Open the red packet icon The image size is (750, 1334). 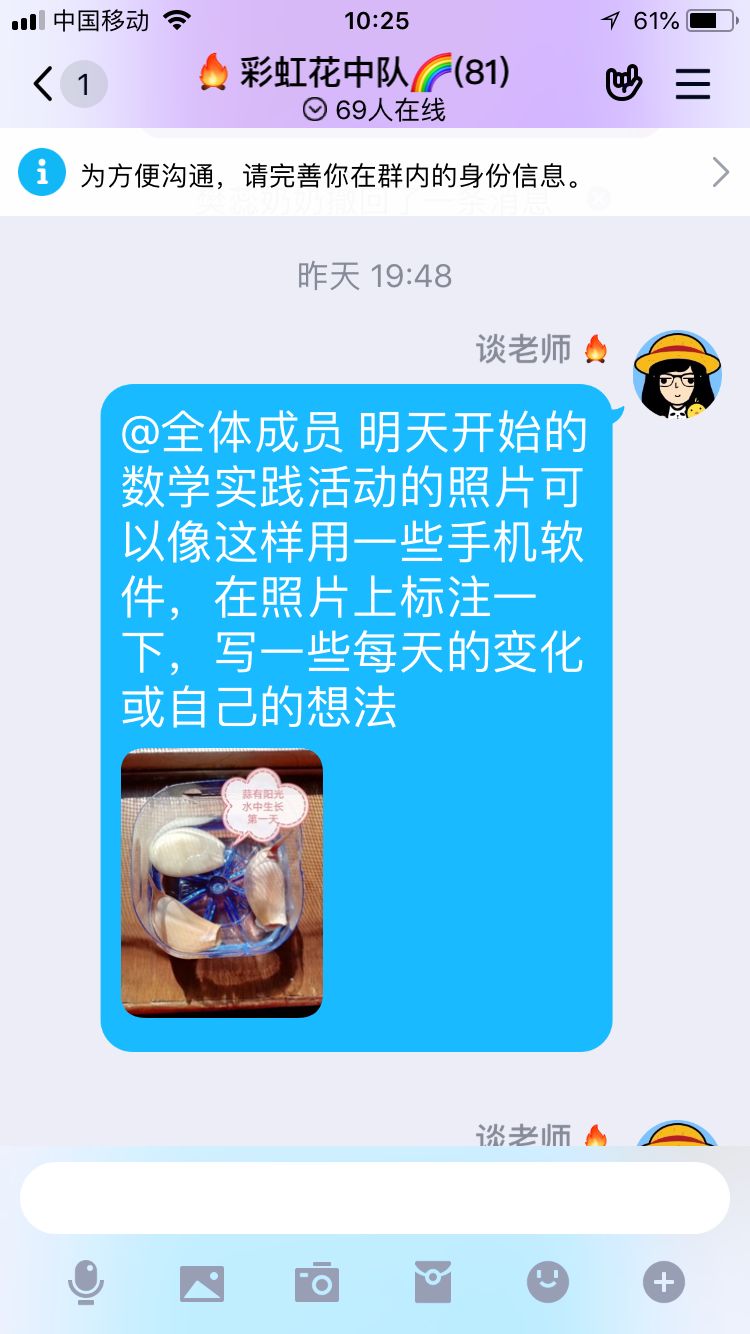(x=433, y=1282)
